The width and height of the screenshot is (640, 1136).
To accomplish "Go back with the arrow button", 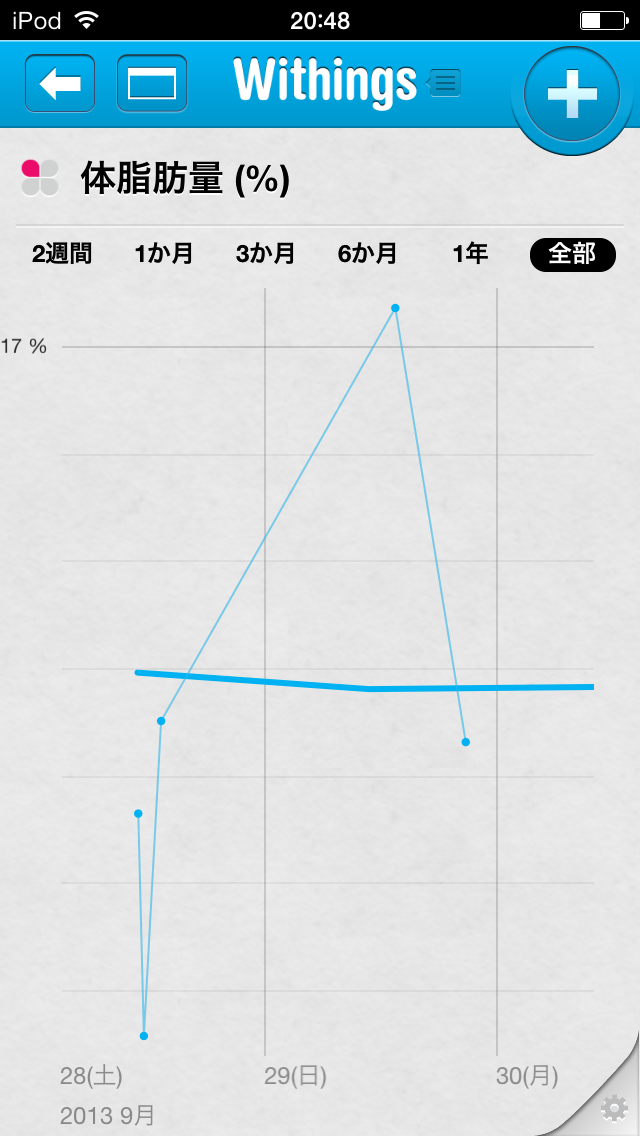I will tap(60, 83).
